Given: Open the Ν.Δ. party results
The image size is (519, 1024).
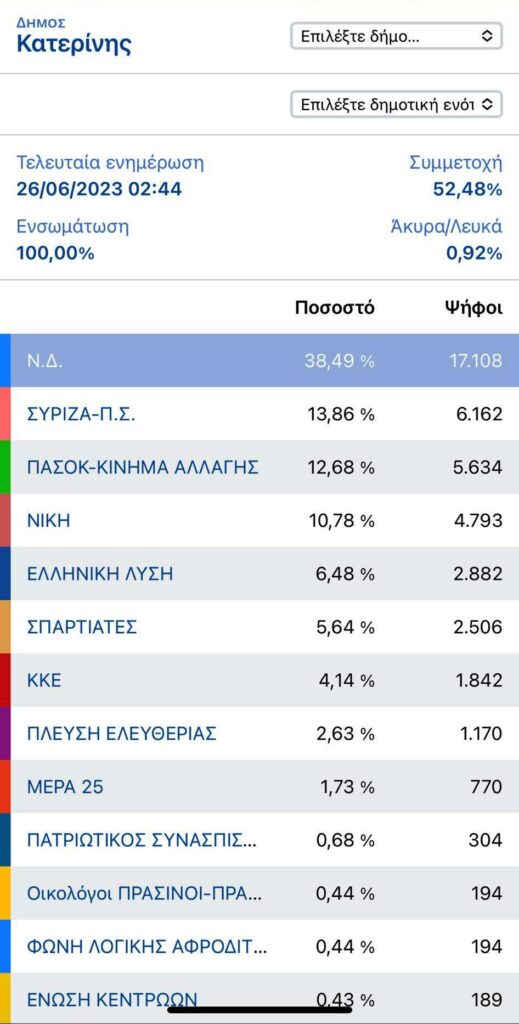Looking at the screenshot, I should click(45, 361).
